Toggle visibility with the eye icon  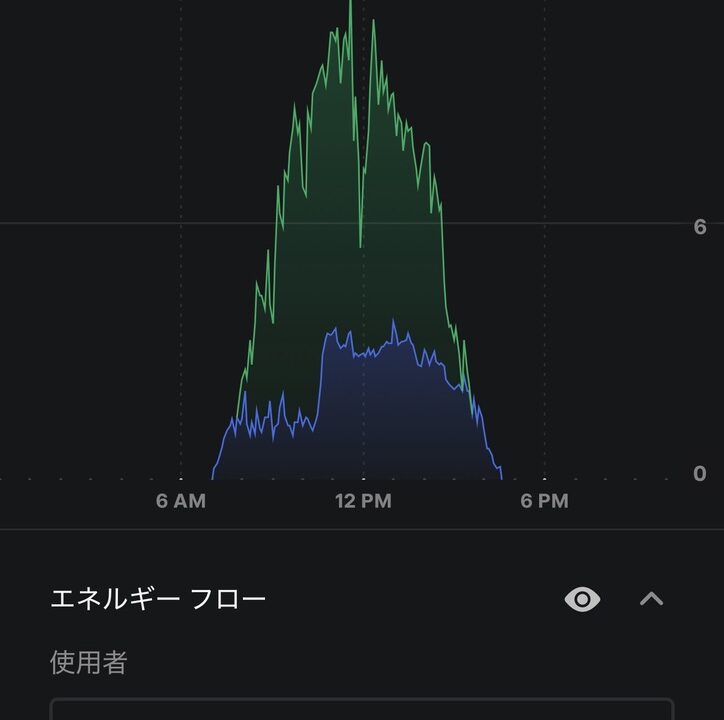click(582, 599)
